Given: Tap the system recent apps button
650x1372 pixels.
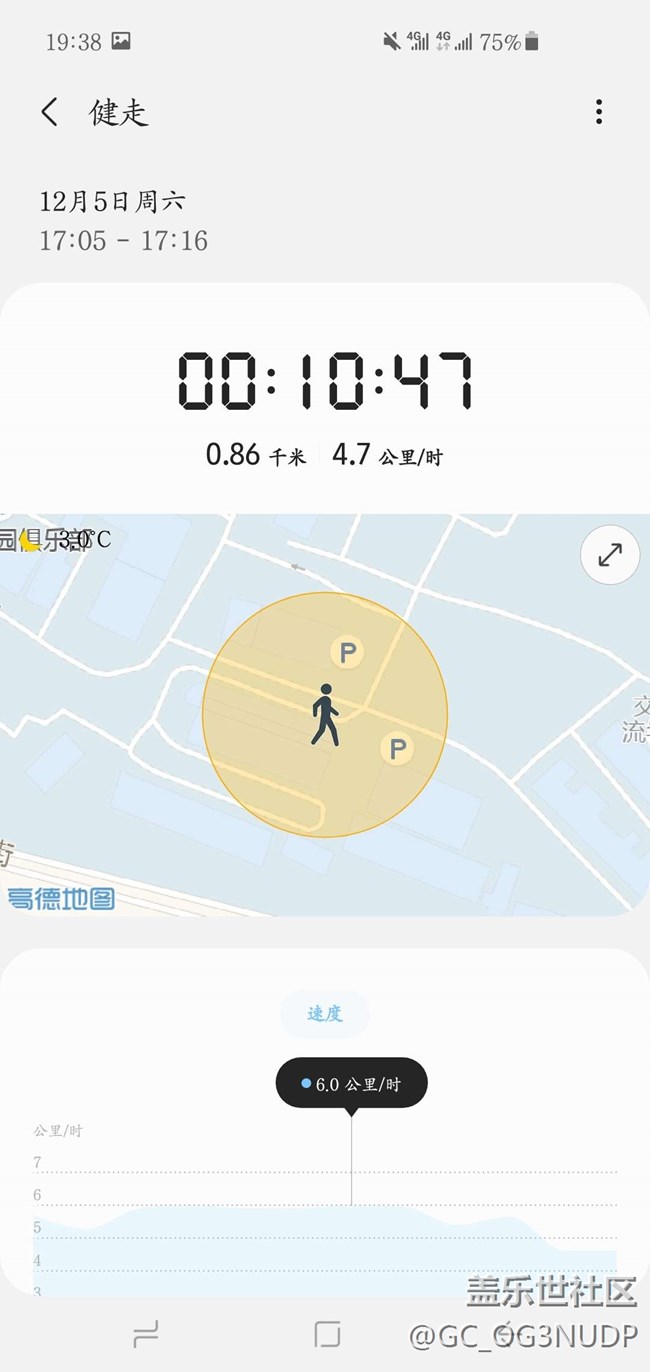Looking at the screenshot, I should point(146,1333).
